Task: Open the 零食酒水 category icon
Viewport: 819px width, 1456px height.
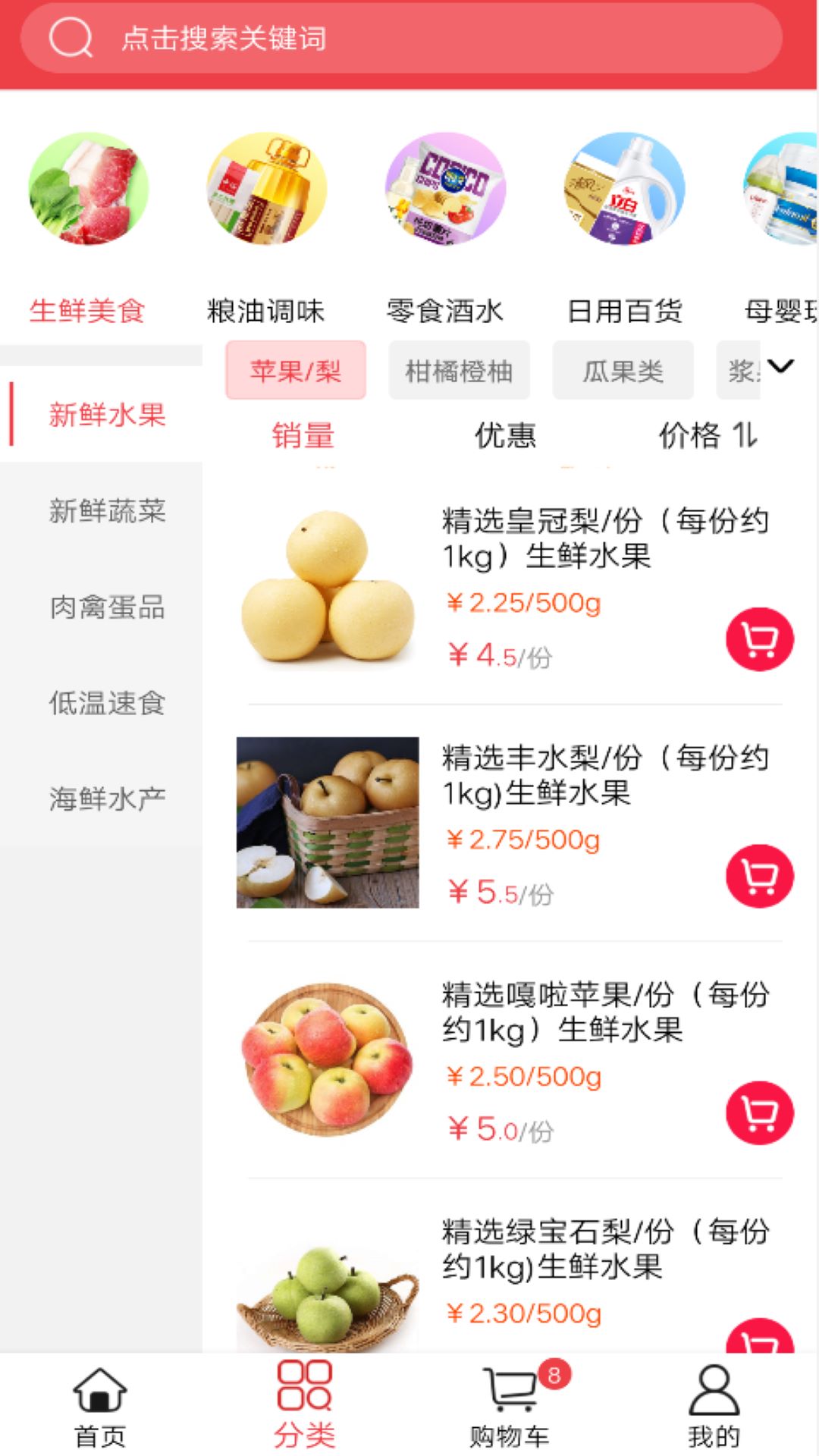Action: tap(446, 192)
